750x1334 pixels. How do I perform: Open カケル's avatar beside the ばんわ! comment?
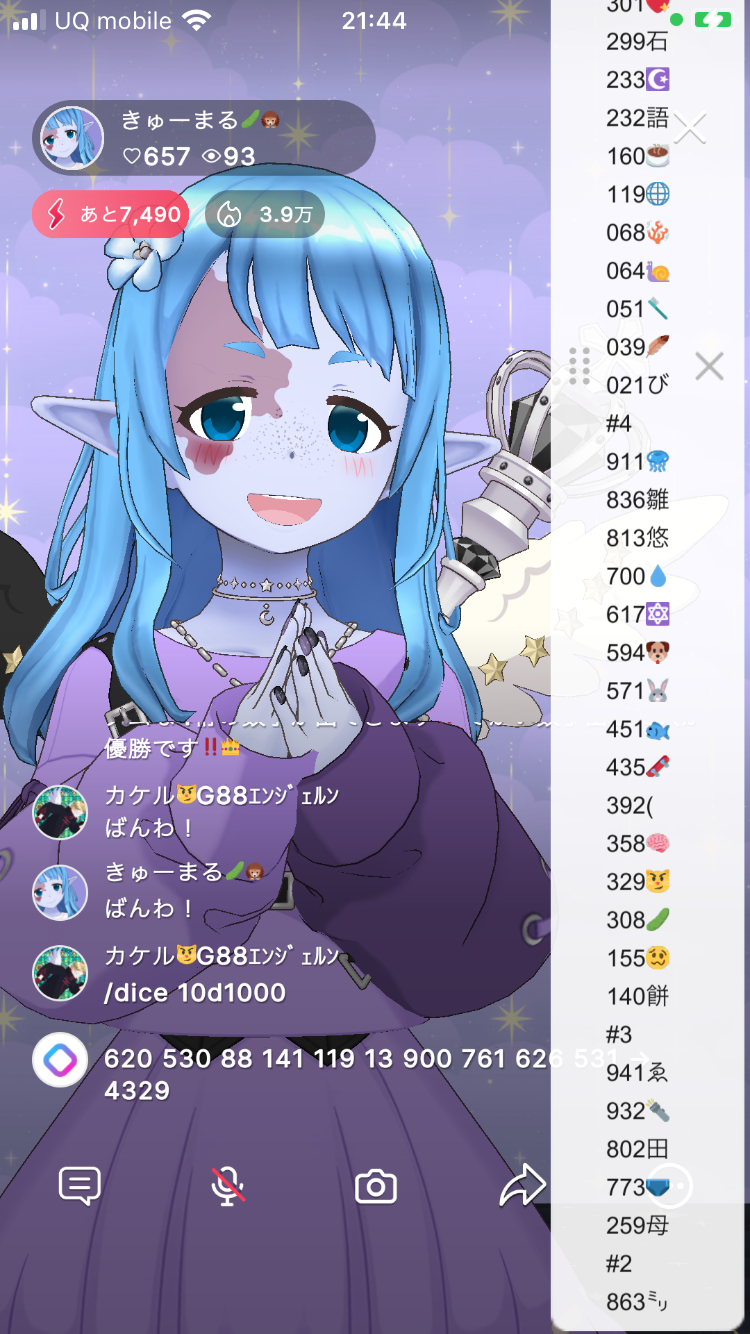[x=60, y=812]
